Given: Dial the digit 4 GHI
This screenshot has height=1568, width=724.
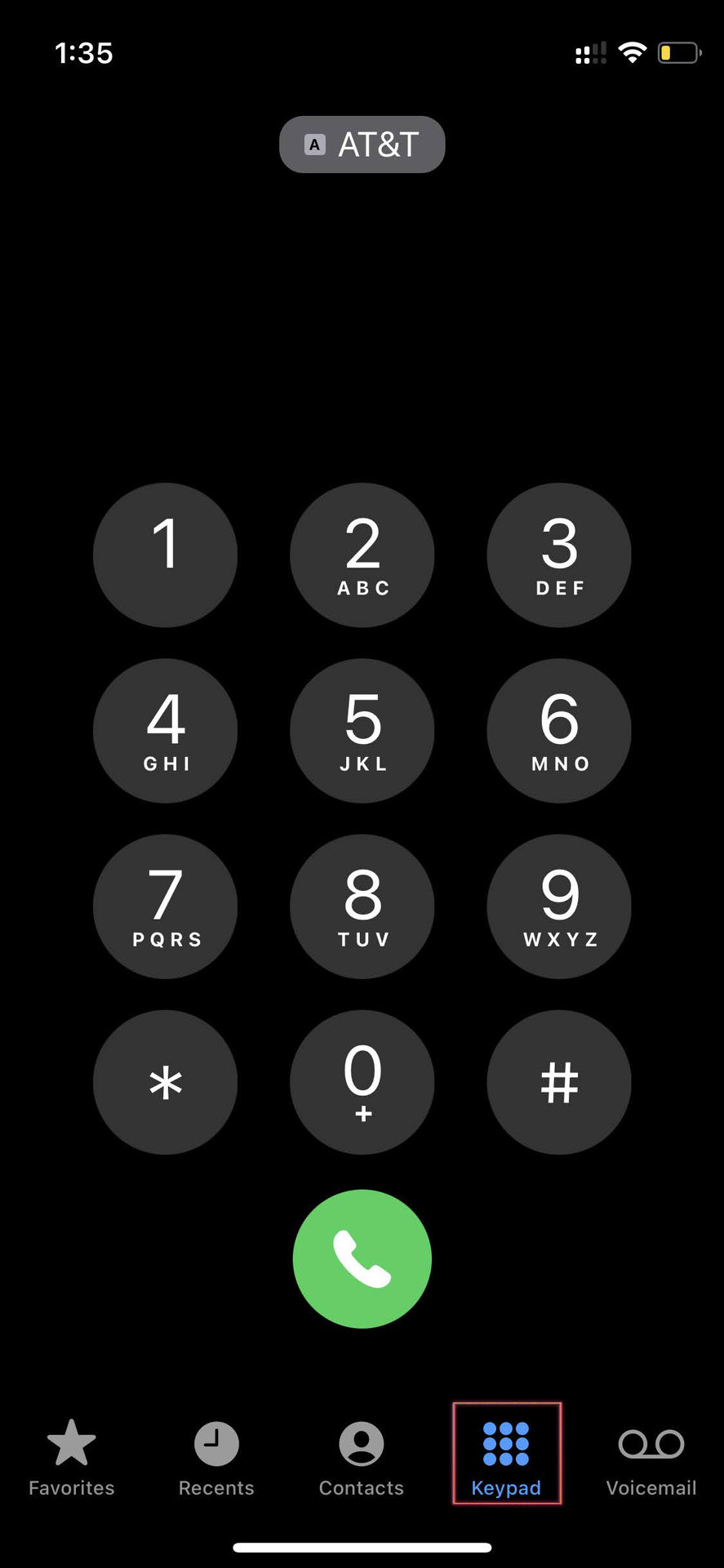Looking at the screenshot, I should tap(165, 731).
